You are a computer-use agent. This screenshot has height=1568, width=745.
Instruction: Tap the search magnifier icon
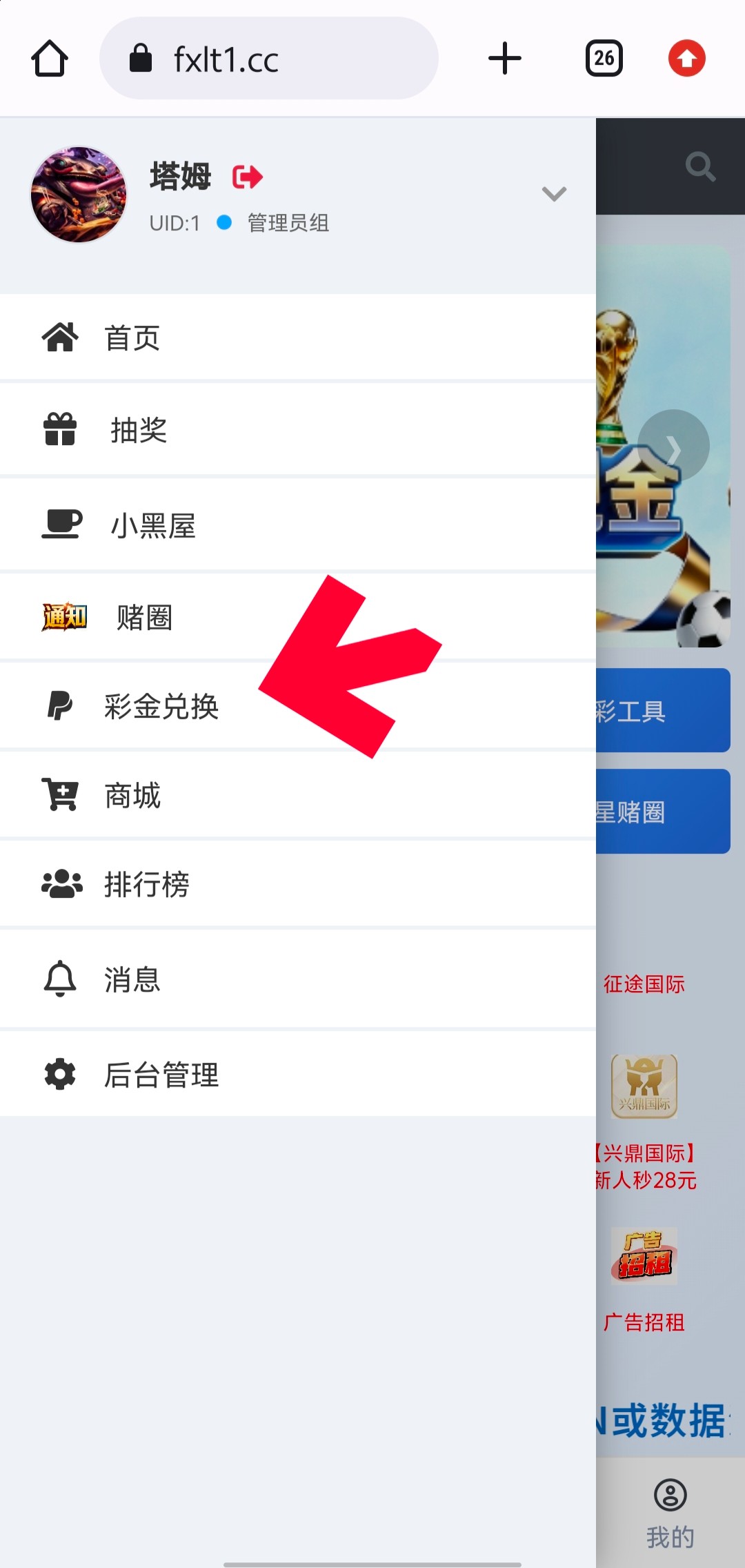(699, 166)
